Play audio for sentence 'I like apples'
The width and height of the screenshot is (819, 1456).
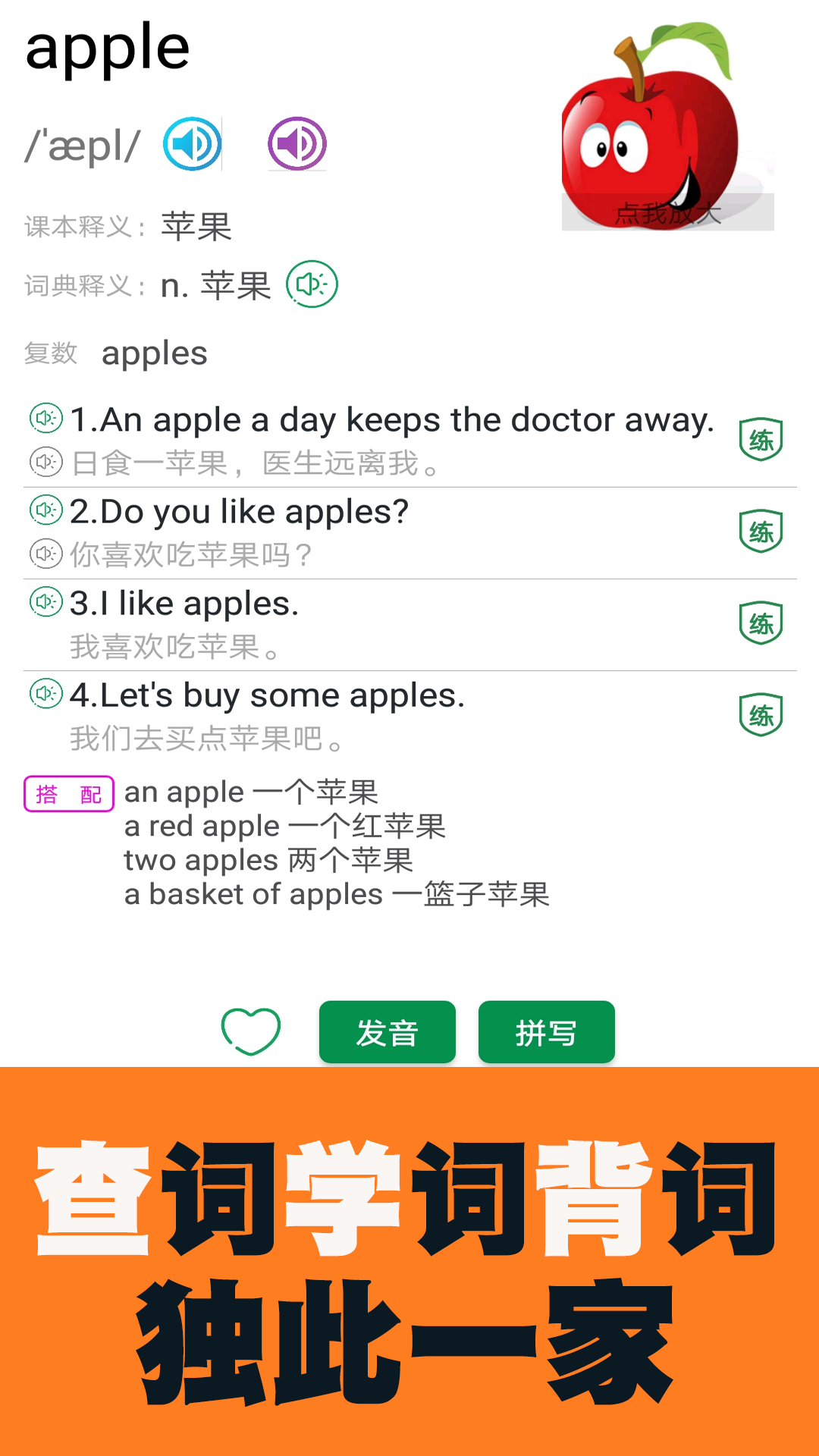45,601
